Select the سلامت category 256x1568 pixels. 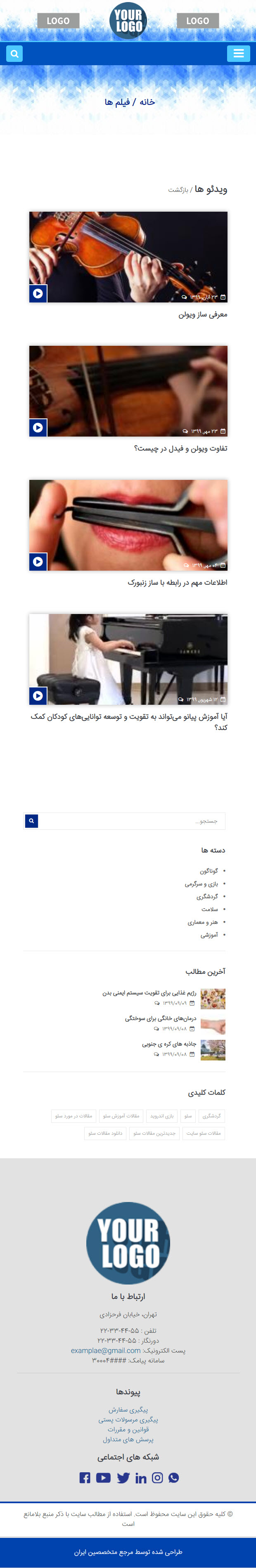pyautogui.click(x=209, y=909)
